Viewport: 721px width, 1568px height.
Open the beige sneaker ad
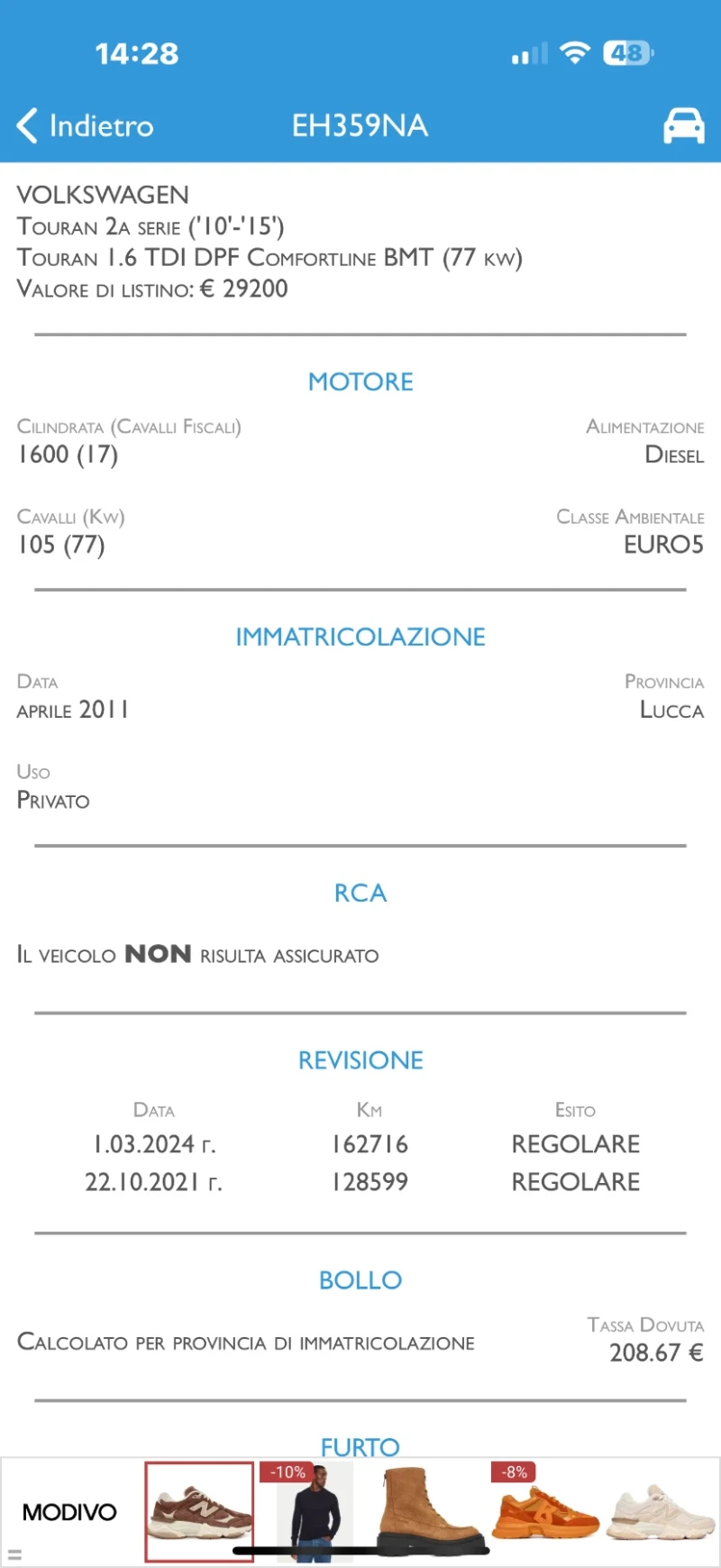(662, 1513)
